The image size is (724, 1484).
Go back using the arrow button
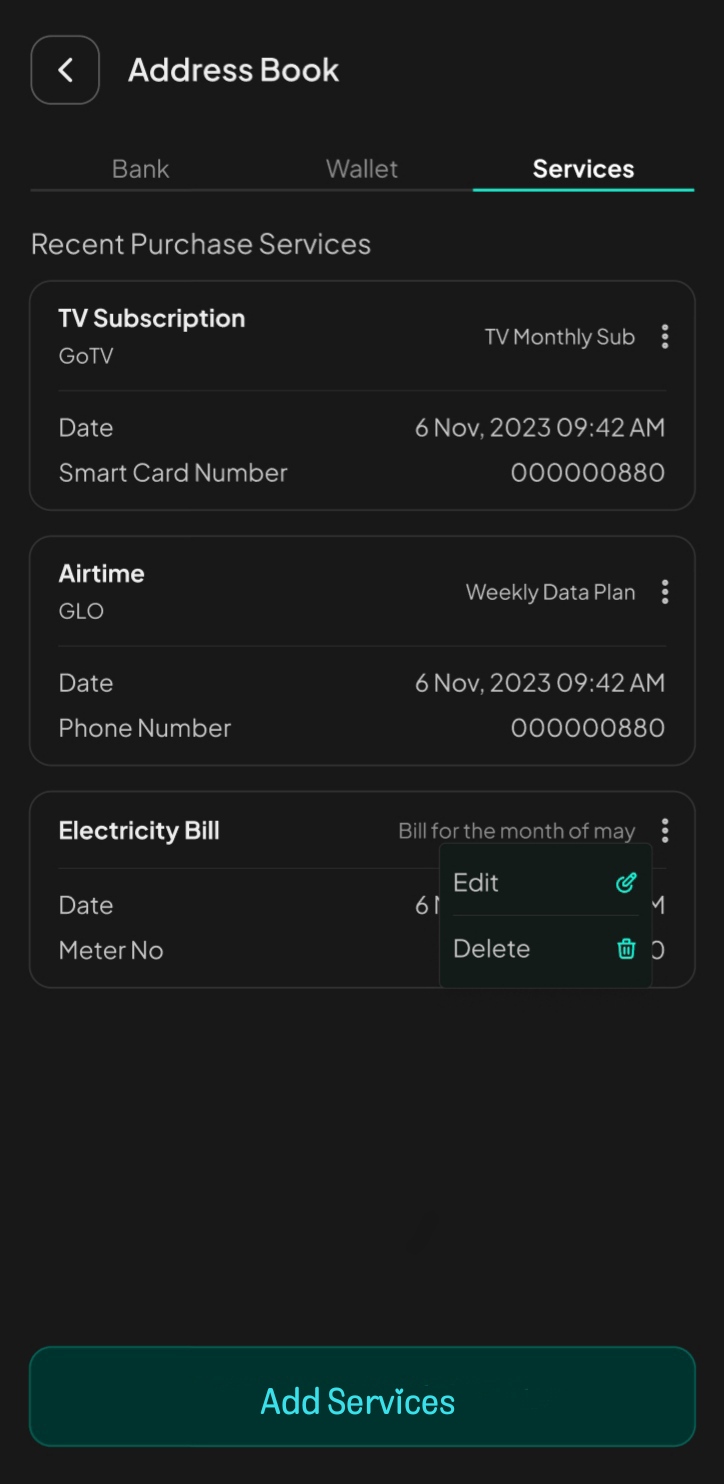(65, 70)
